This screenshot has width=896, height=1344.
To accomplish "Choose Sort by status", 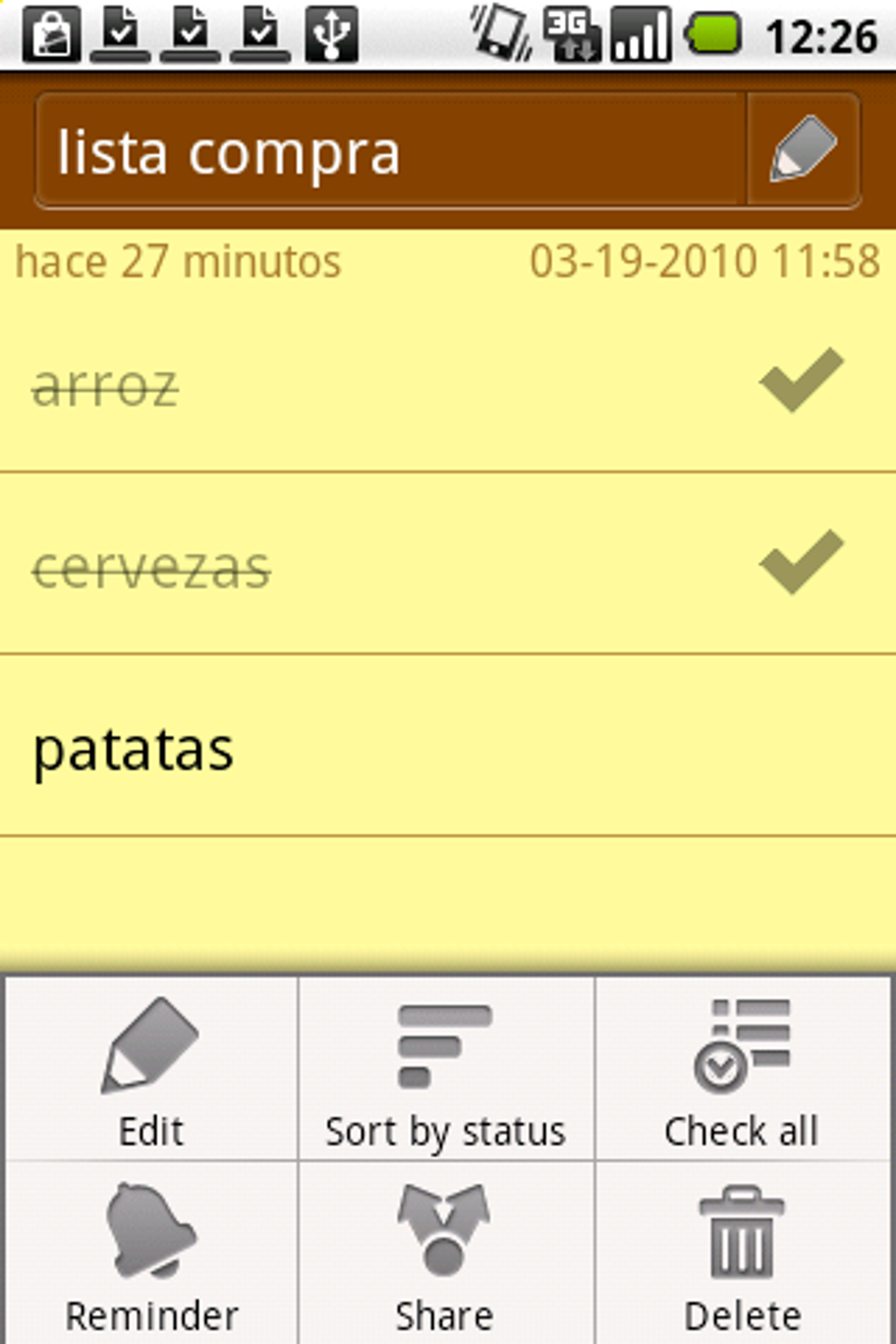I will [x=446, y=1069].
